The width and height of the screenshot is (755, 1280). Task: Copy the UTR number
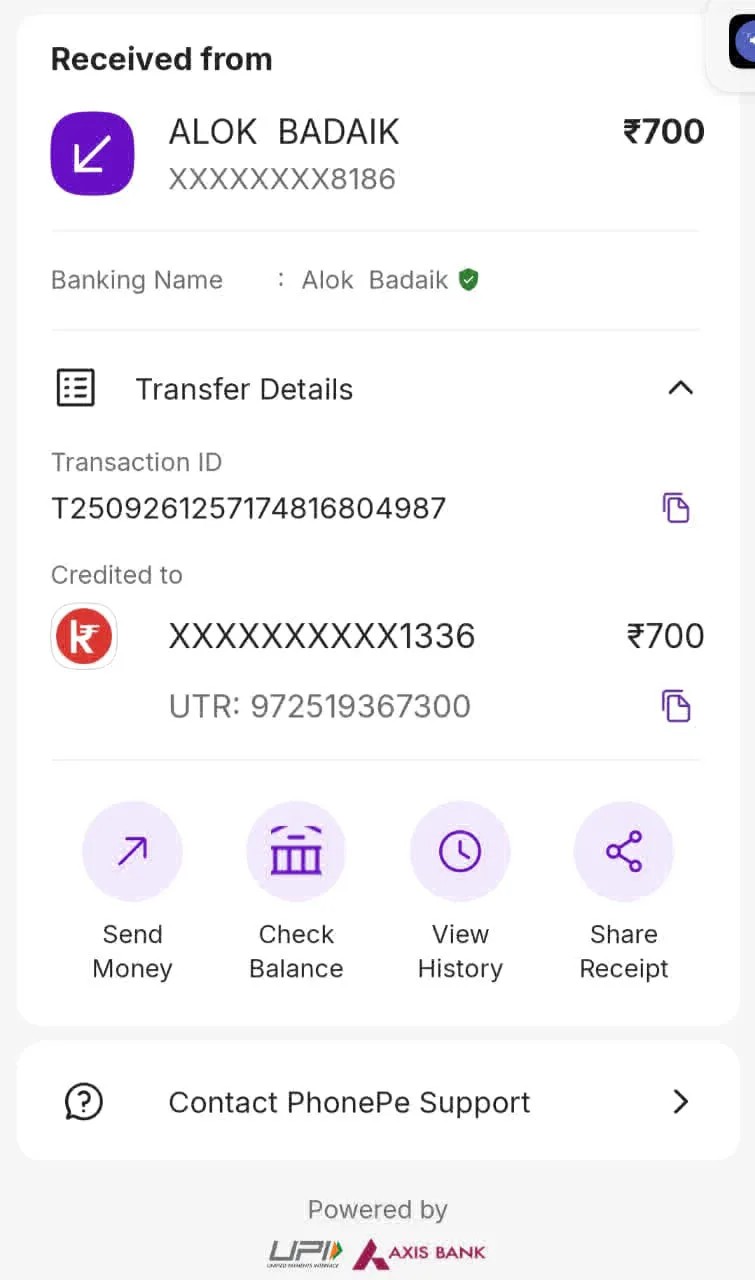[676, 706]
